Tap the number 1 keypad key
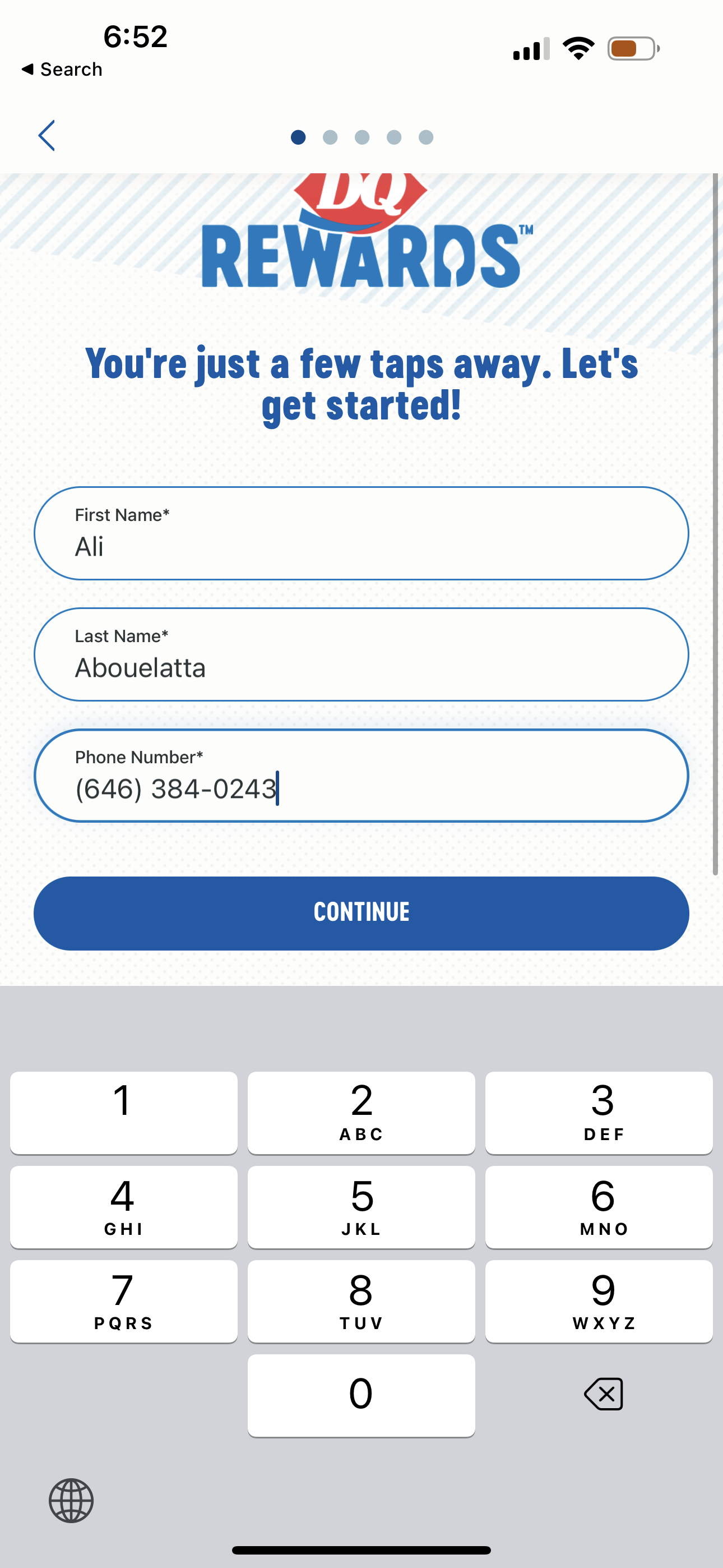Viewport: 723px width, 1568px height. pyautogui.click(x=123, y=1113)
